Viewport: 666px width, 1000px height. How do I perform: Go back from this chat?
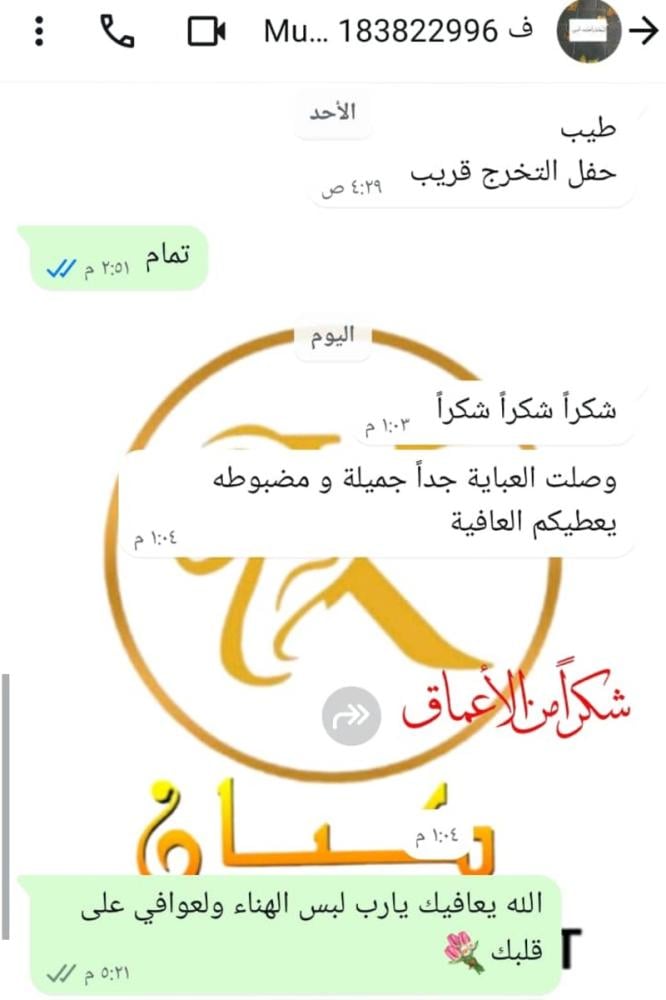pyautogui.click(x=640, y=31)
